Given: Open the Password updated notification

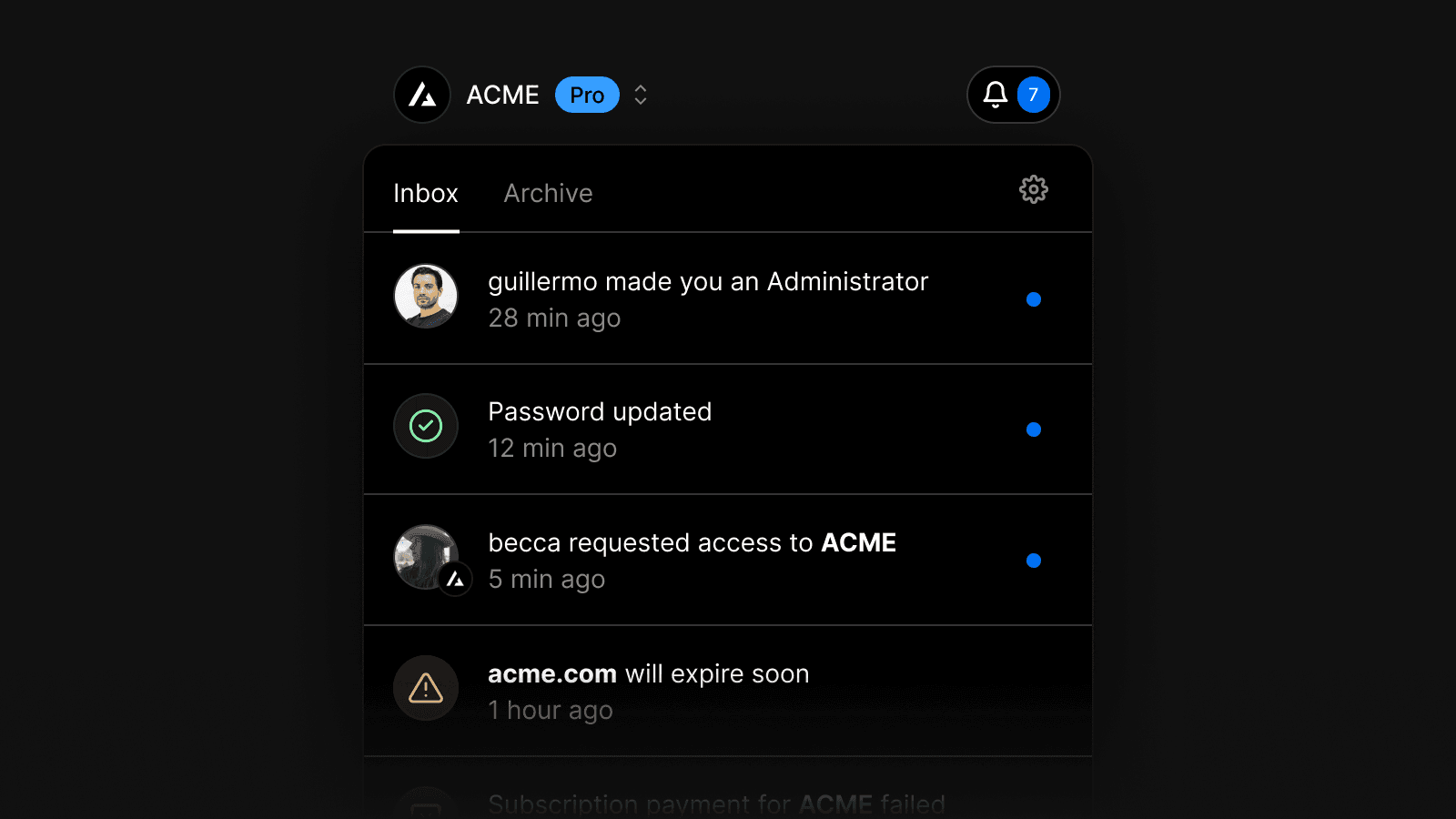Looking at the screenshot, I should coord(601,429).
